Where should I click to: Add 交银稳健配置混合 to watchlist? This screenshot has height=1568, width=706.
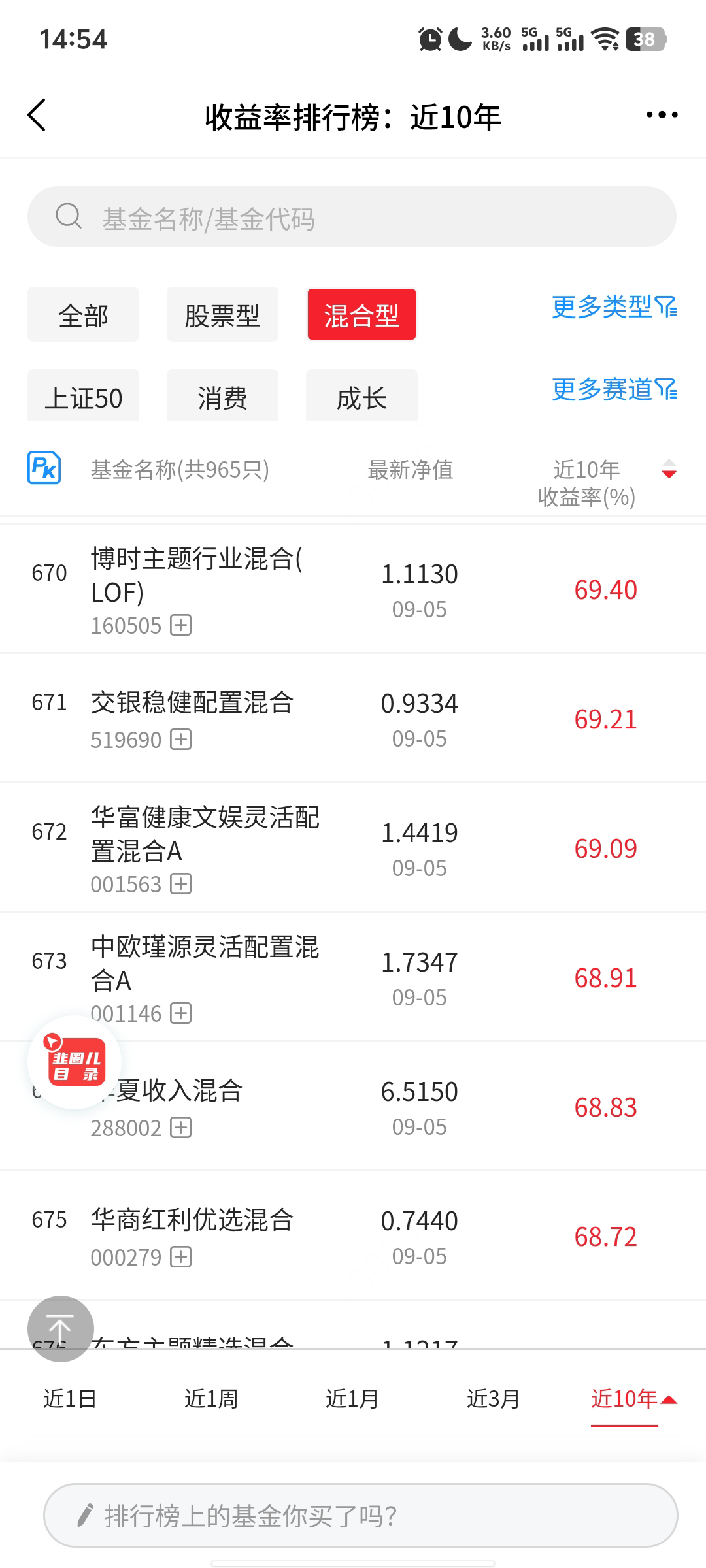point(180,740)
